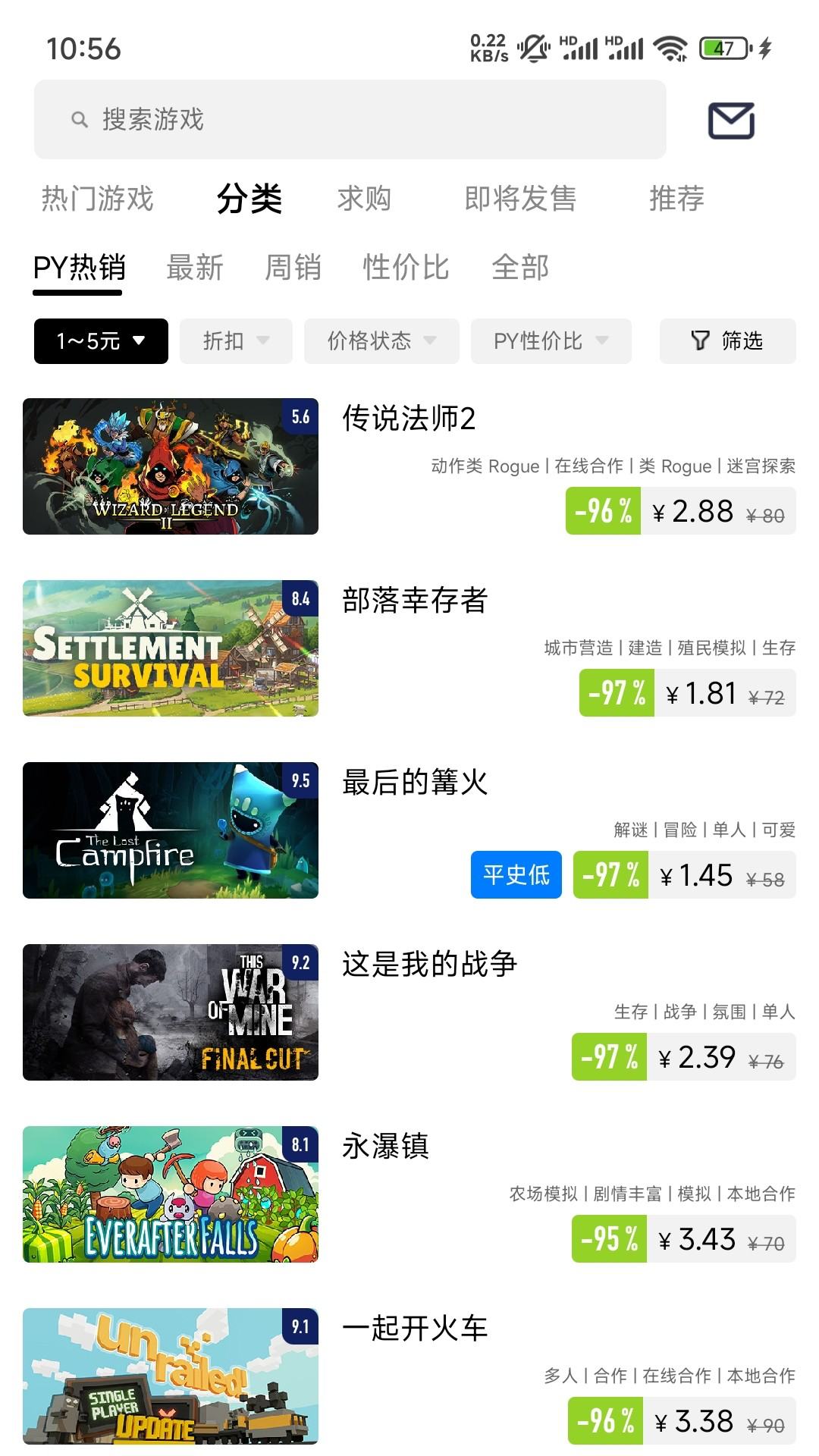This screenshot has height=1456, width=819.
Task: Go to the 推荐 tab
Action: point(676,199)
